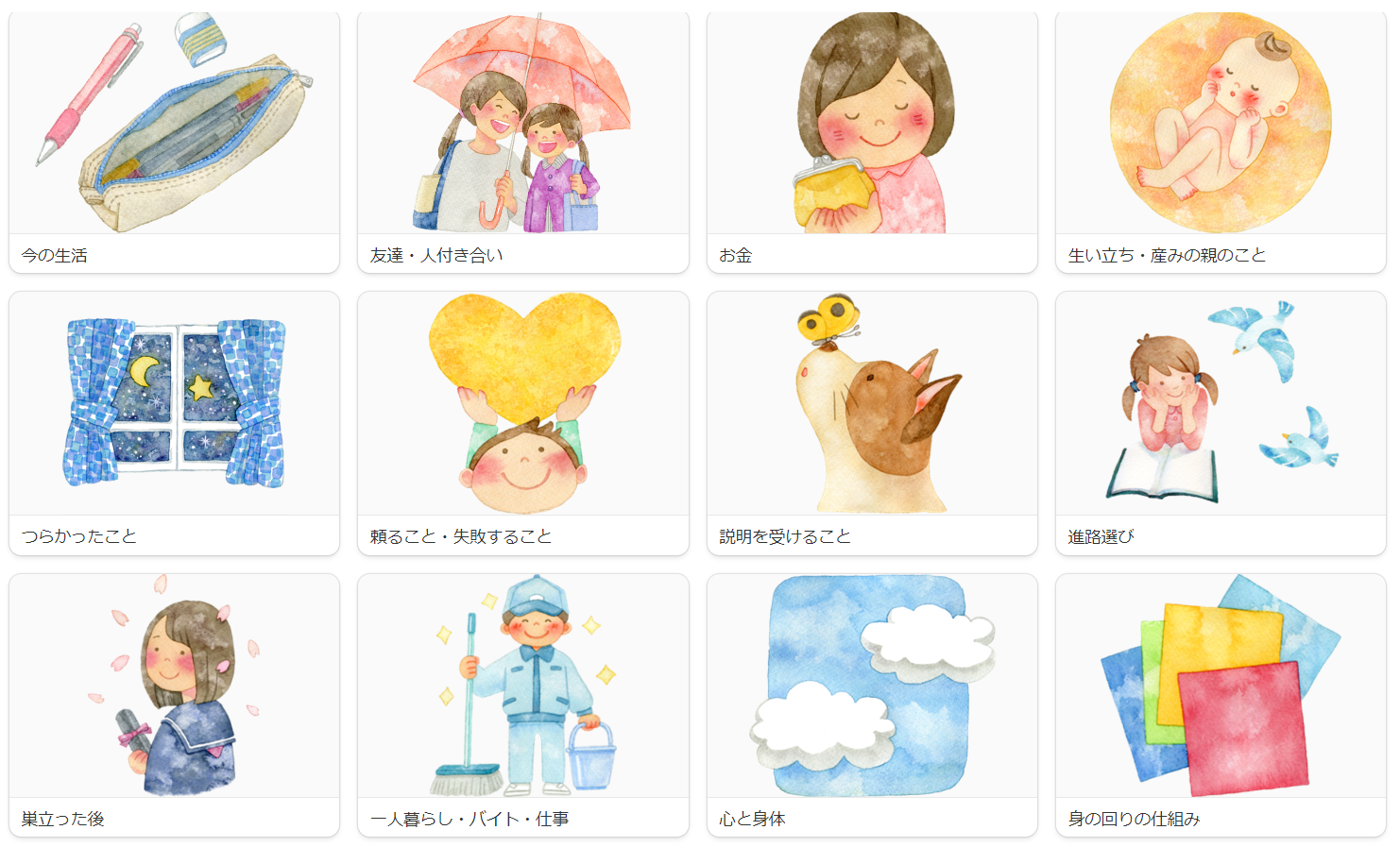Open the つらかったこと card
Screen dimensions: 1400x847
174,422
